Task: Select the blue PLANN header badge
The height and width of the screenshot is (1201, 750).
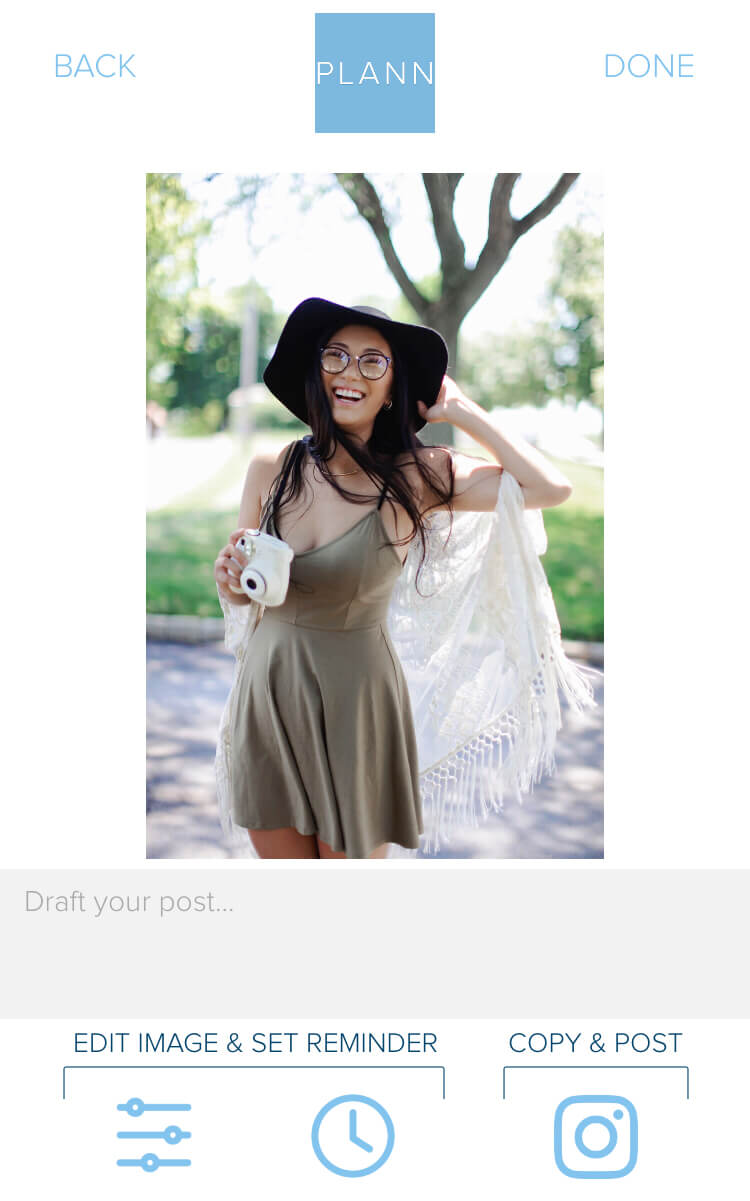Action: 375,71
